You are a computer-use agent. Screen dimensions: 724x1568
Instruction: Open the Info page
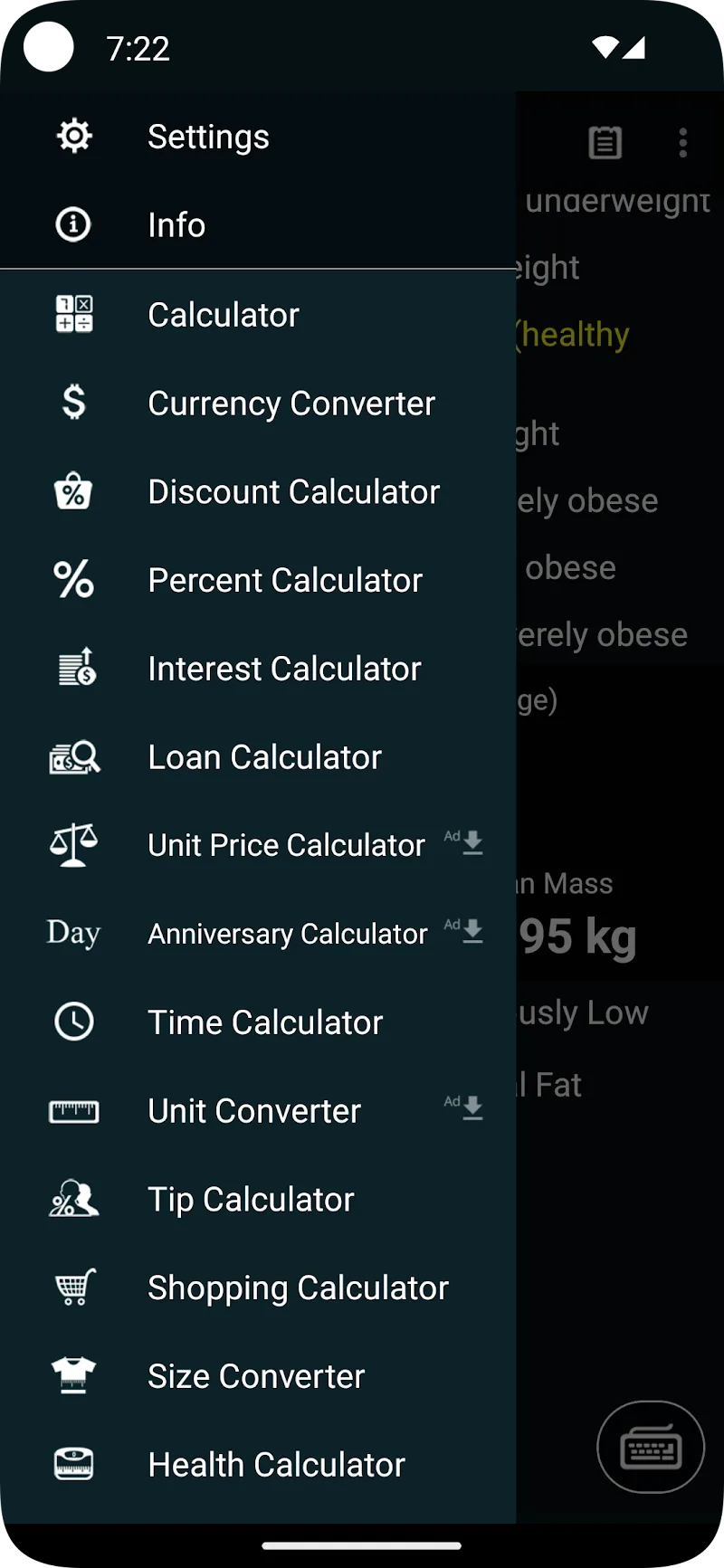pos(176,224)
